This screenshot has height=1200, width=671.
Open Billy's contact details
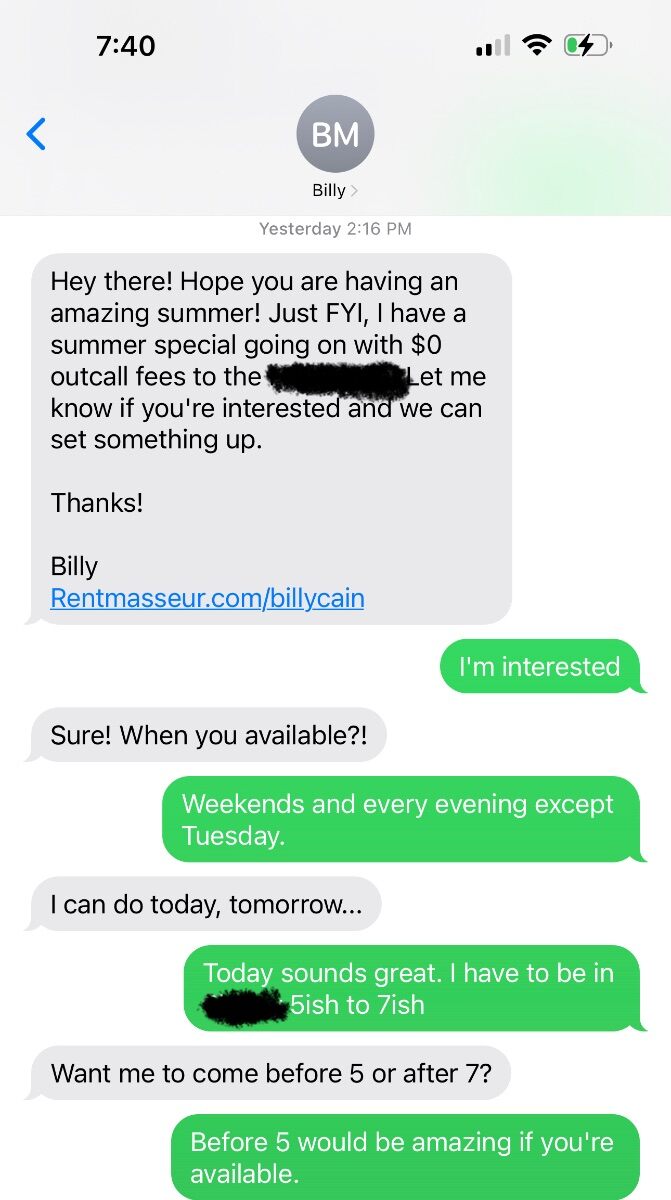click(335, 148)
